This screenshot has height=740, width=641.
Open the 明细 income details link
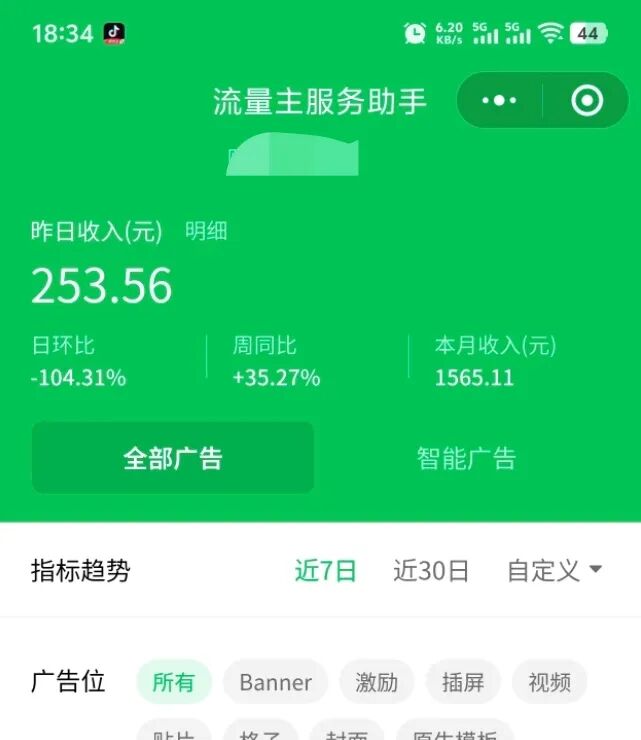point(206,232)
